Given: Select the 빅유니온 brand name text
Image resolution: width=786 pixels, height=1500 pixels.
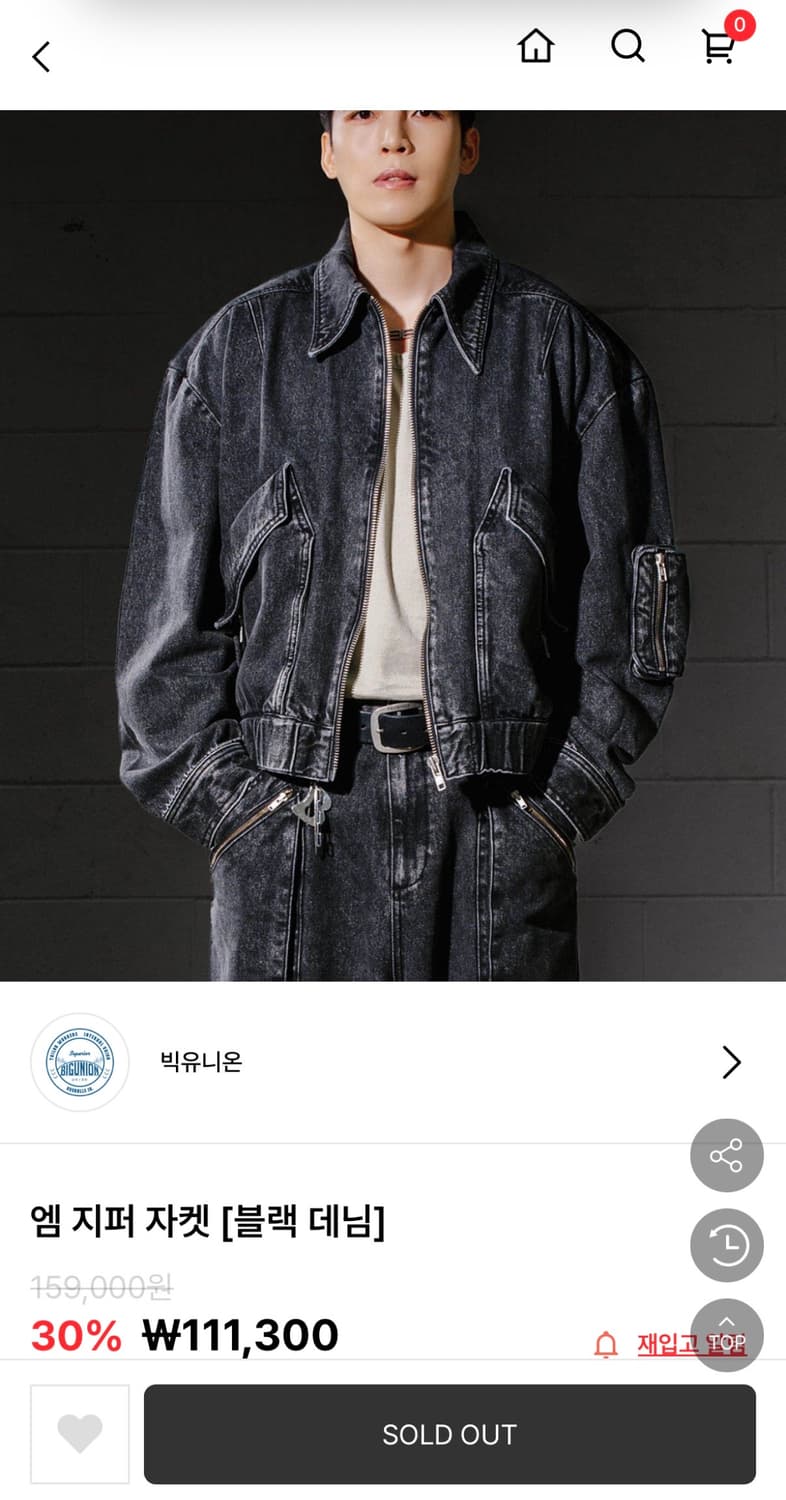Looking at the screenshot, I should [200, 1063].
